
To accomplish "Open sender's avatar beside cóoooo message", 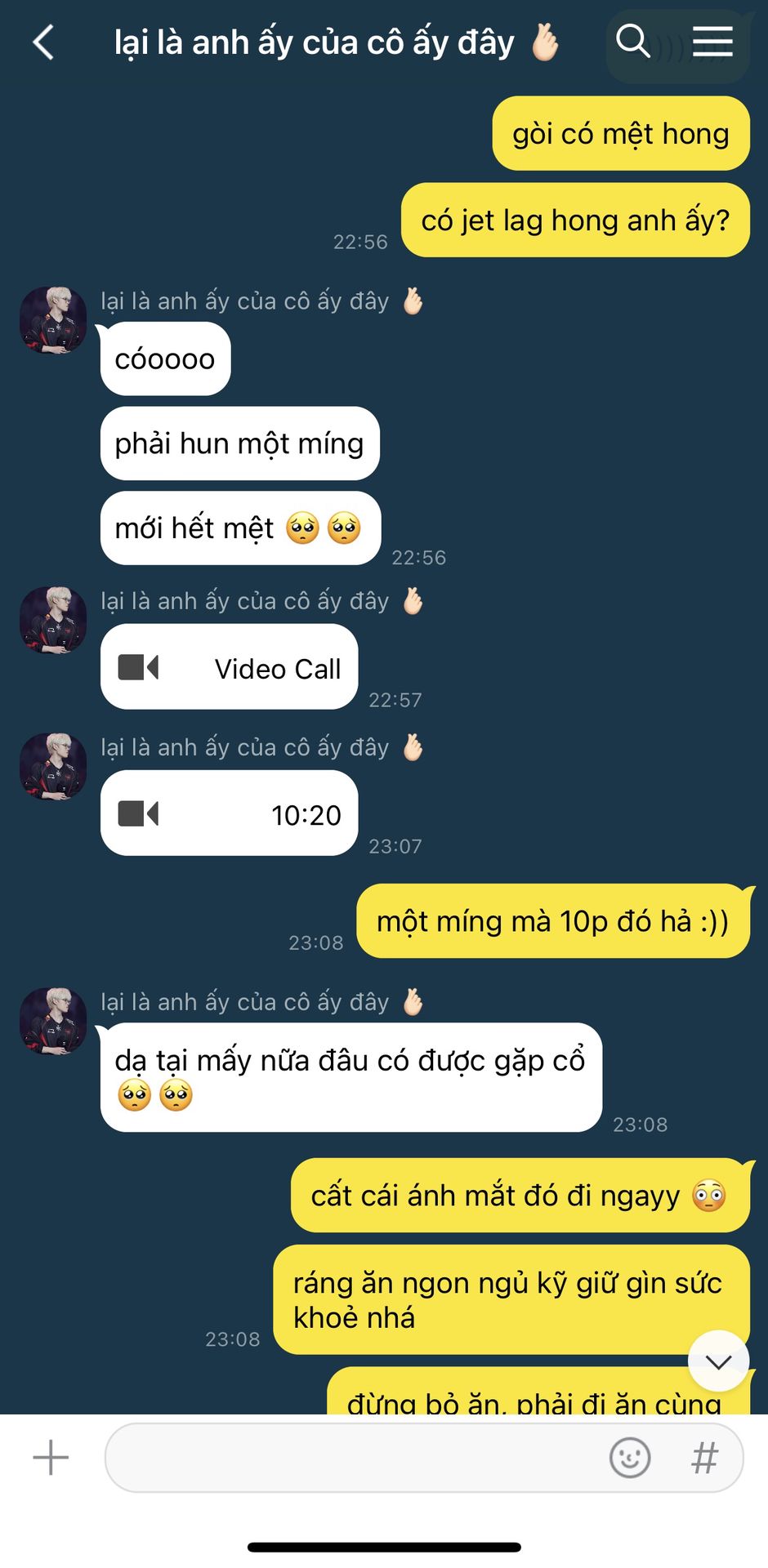I will tap(53, 320).
